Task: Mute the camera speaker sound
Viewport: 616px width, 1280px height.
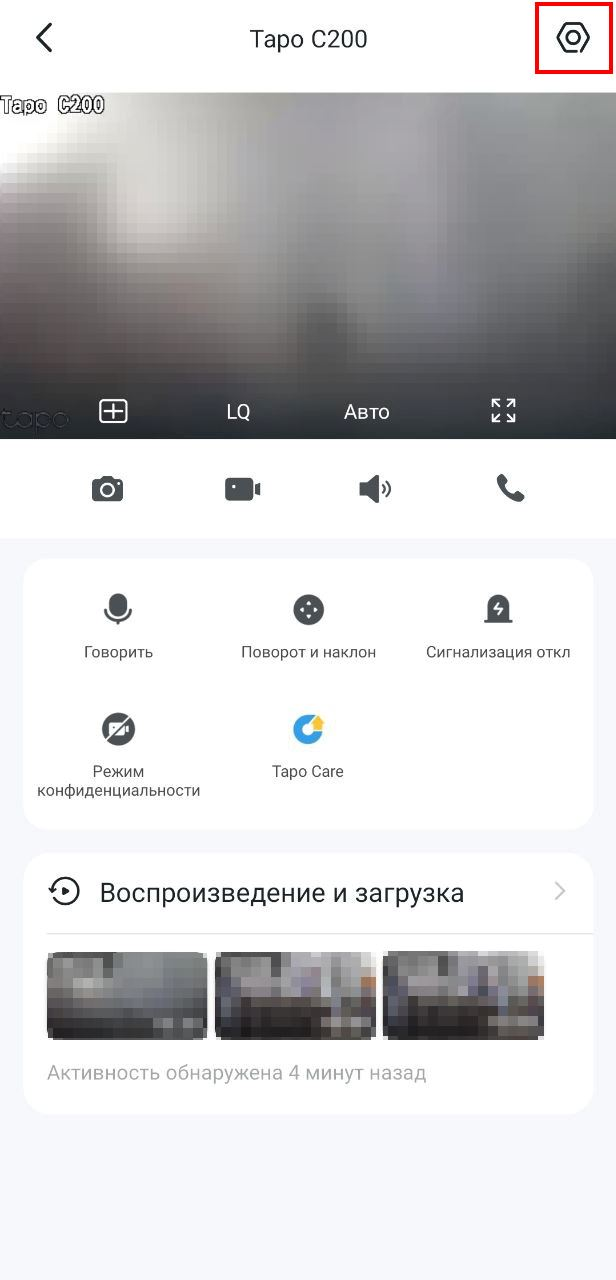Action: pos(375,489)
